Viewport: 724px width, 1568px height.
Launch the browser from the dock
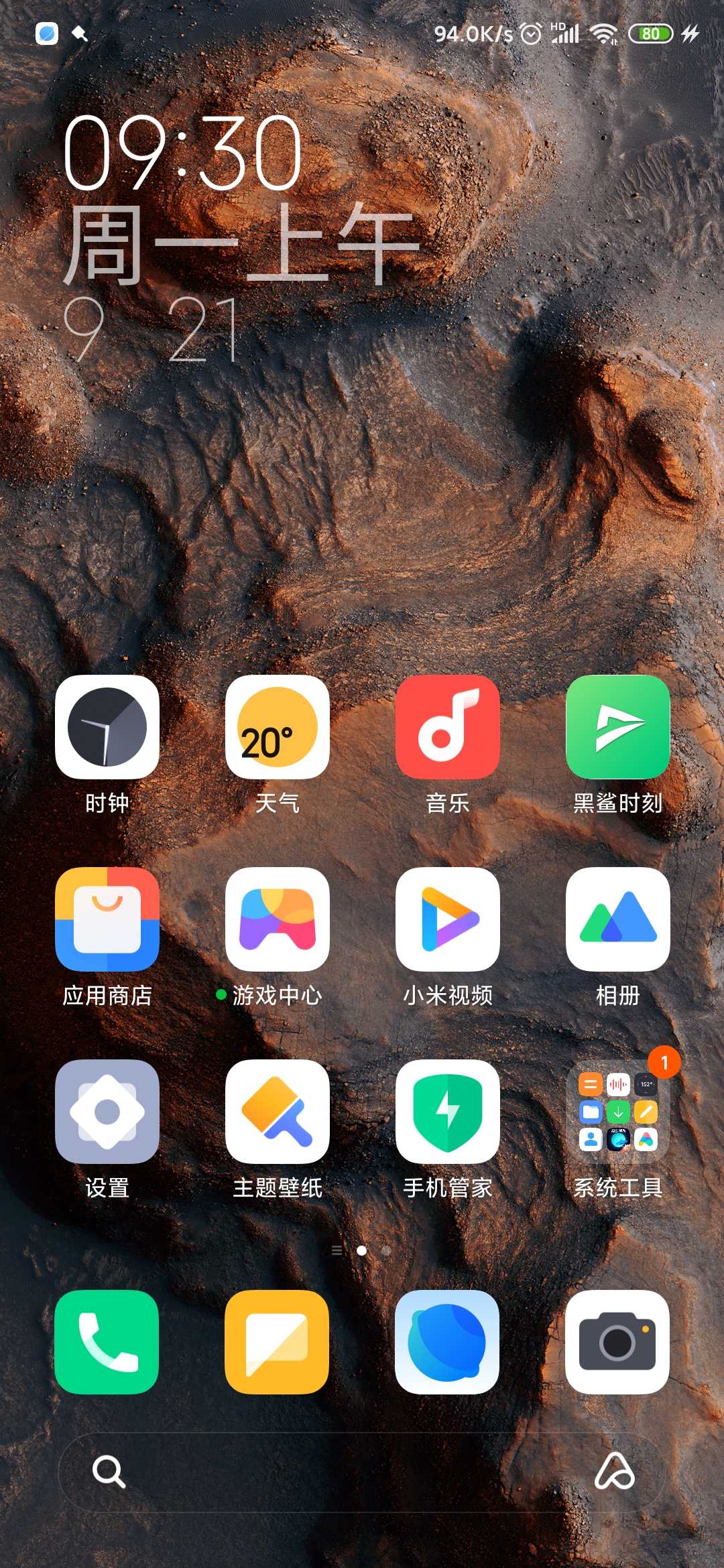pyautogui.click(x=448, y=1342)
